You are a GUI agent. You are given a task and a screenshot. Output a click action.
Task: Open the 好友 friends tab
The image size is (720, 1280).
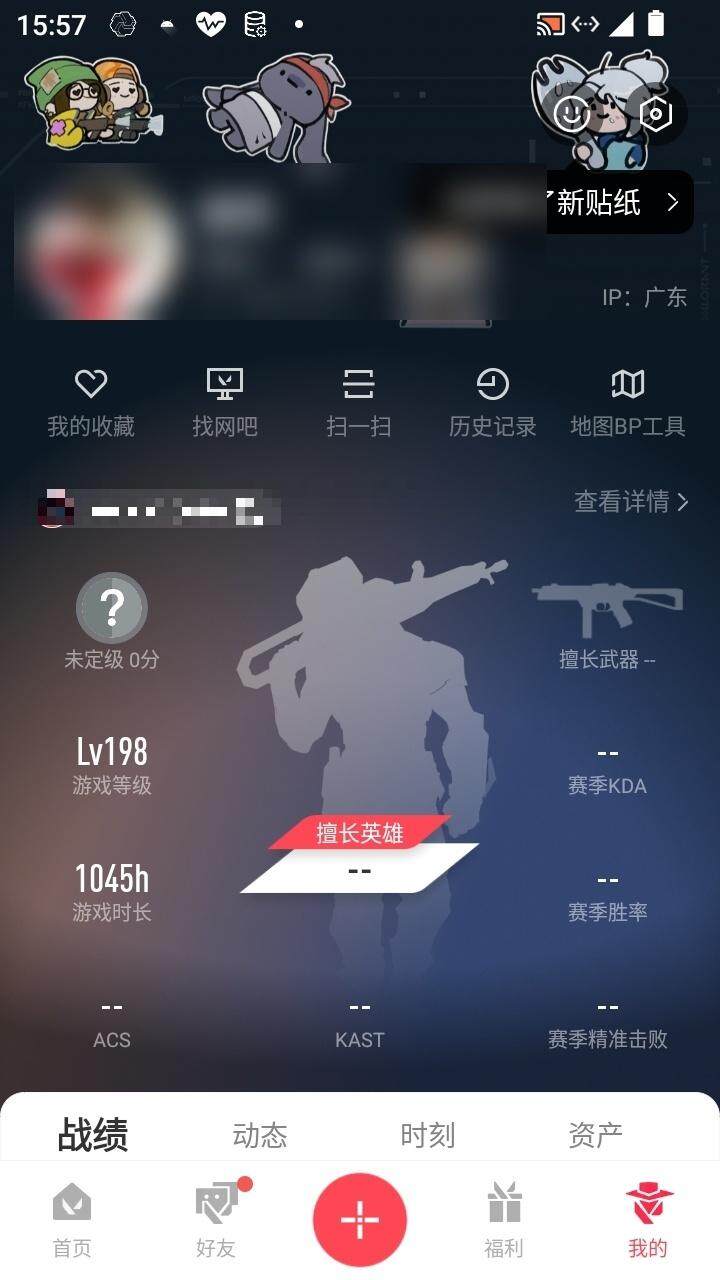[217, 1220]
